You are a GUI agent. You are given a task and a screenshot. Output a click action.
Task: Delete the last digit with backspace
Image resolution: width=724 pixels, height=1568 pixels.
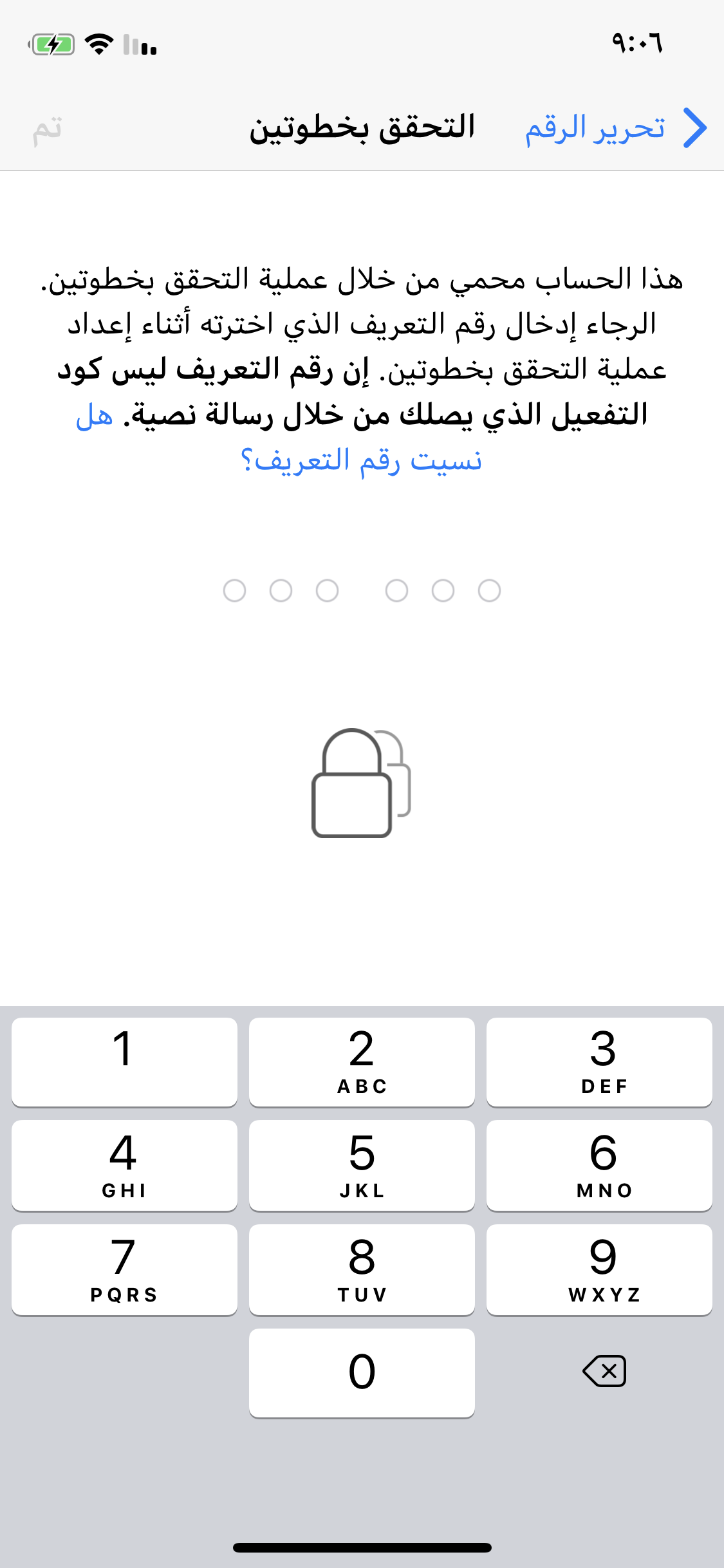pyautogui.click(x=604, y=1371)
